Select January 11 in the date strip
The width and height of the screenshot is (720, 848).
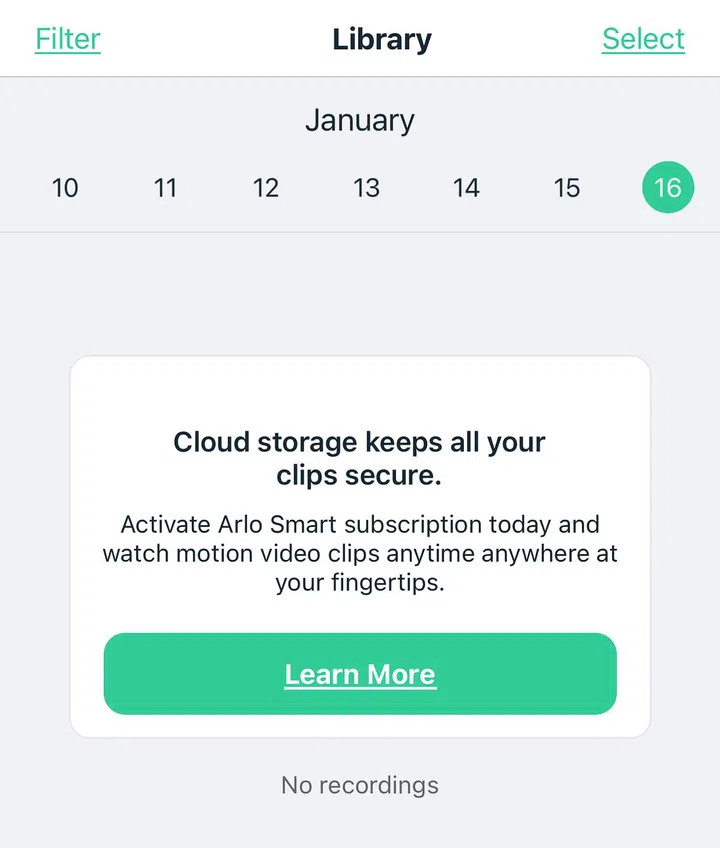click(x=165, y=188)
